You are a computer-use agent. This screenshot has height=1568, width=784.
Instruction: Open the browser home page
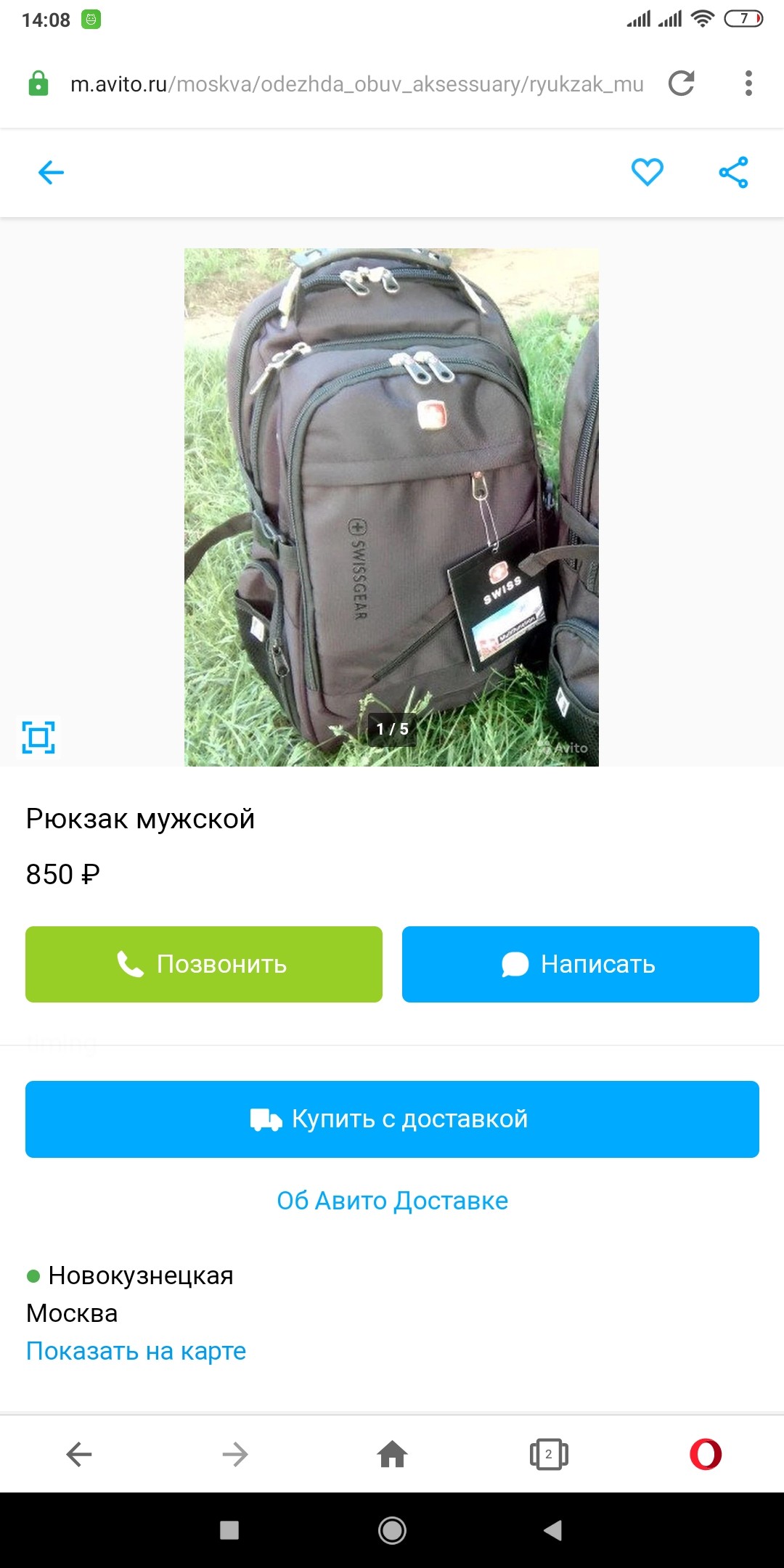coord(392,1454)
